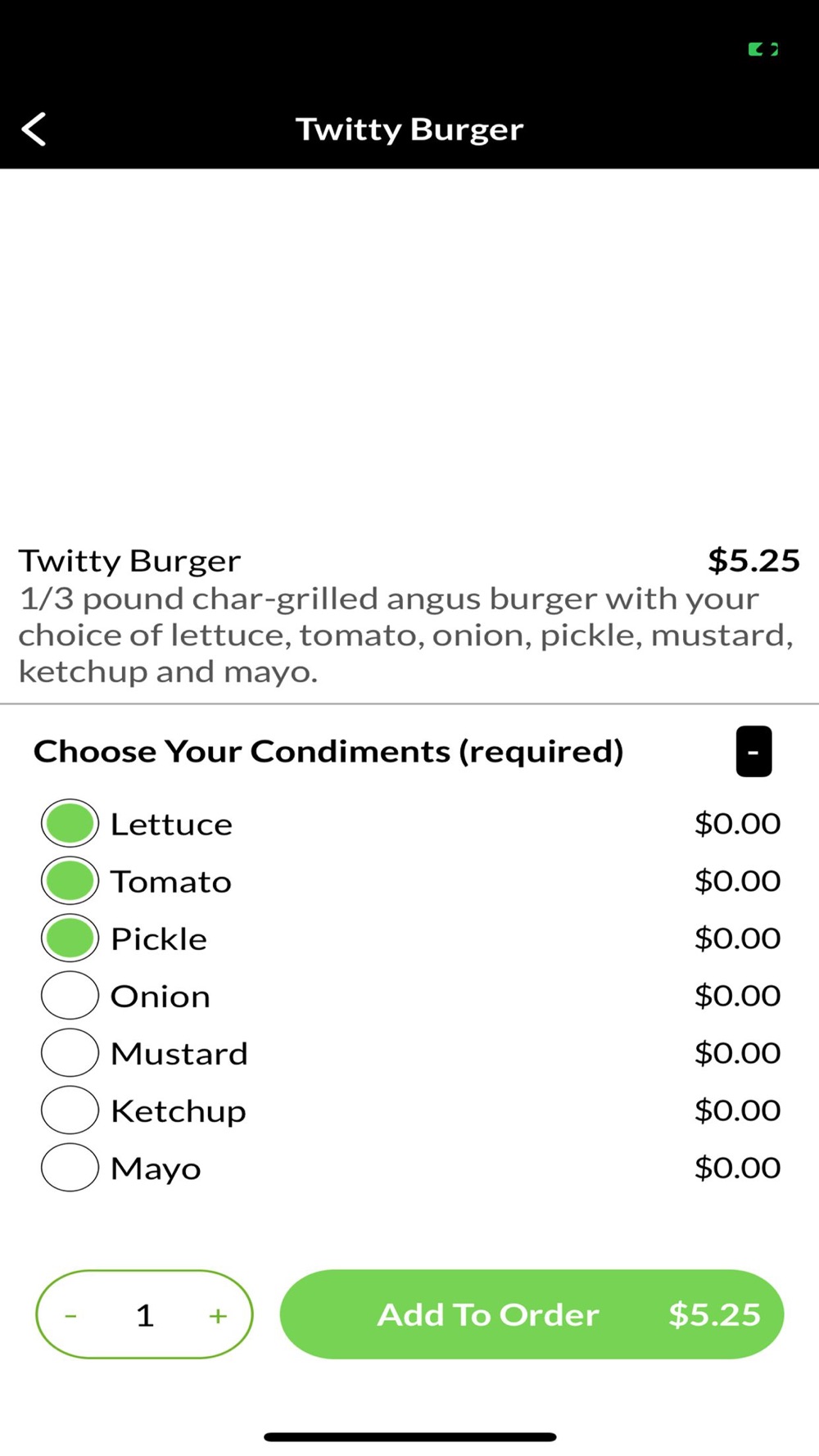Screen dimensions: 819x1456
Task: Select Onion as a condiment
Action: pos(70,995)
